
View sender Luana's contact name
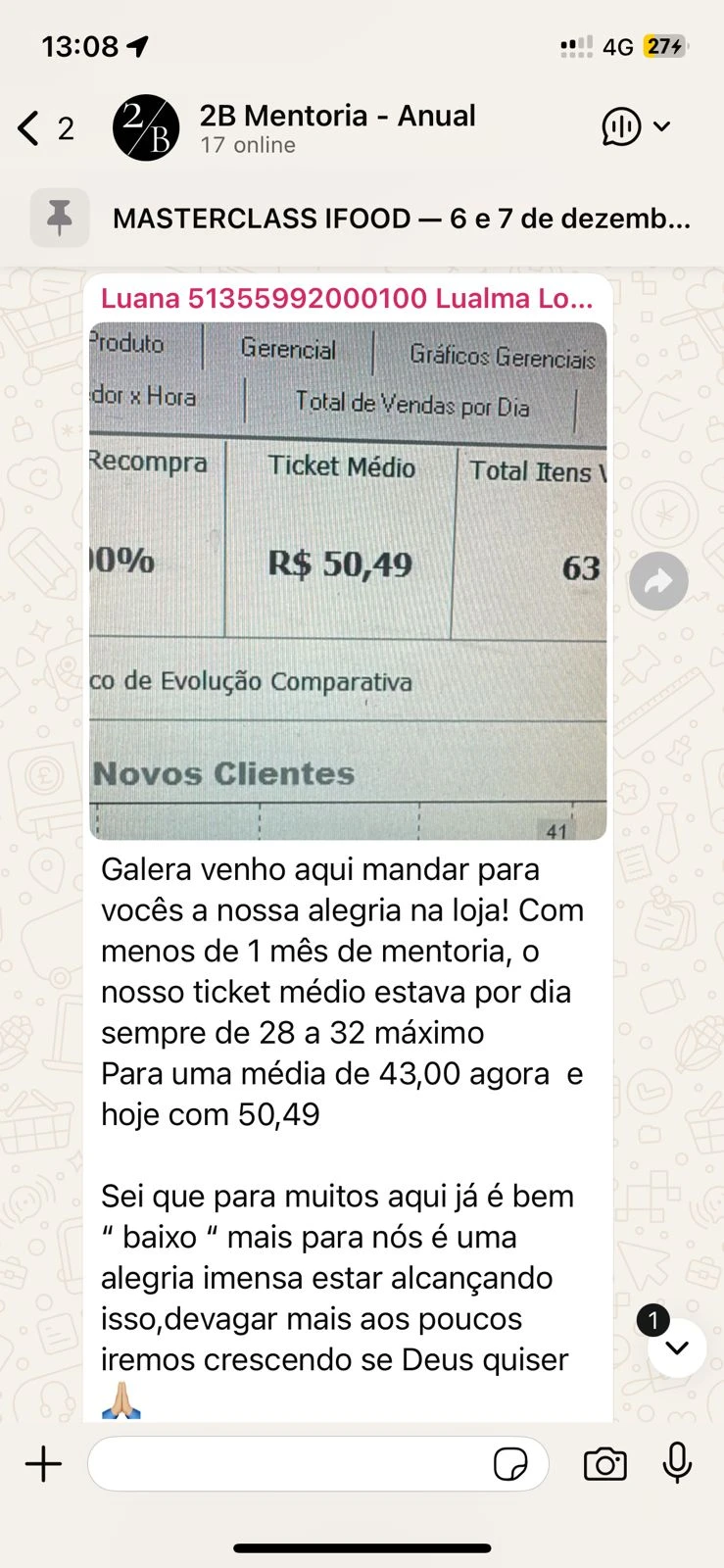[x=347, y=298]
